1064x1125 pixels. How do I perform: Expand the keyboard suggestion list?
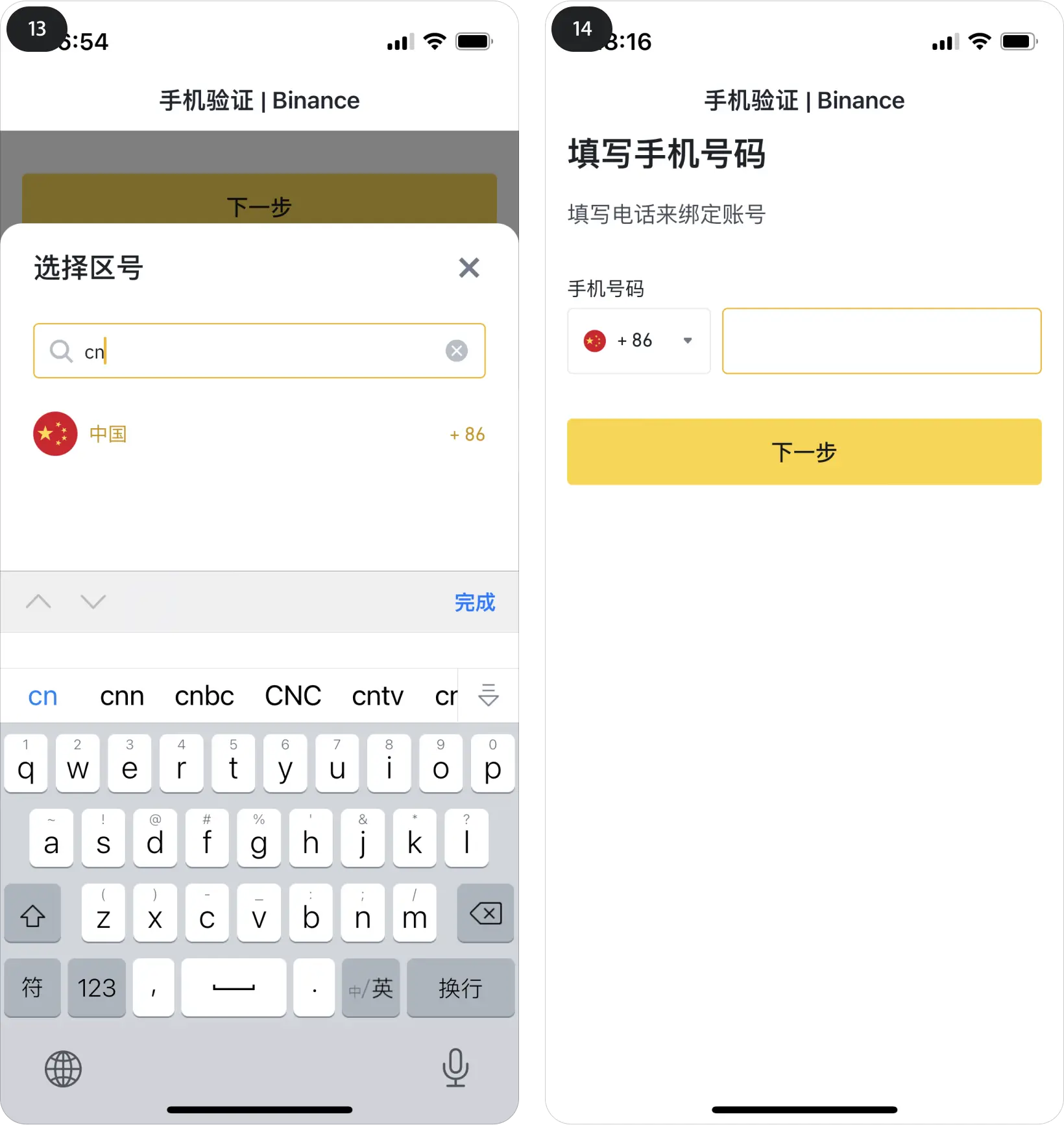(488, 696)
